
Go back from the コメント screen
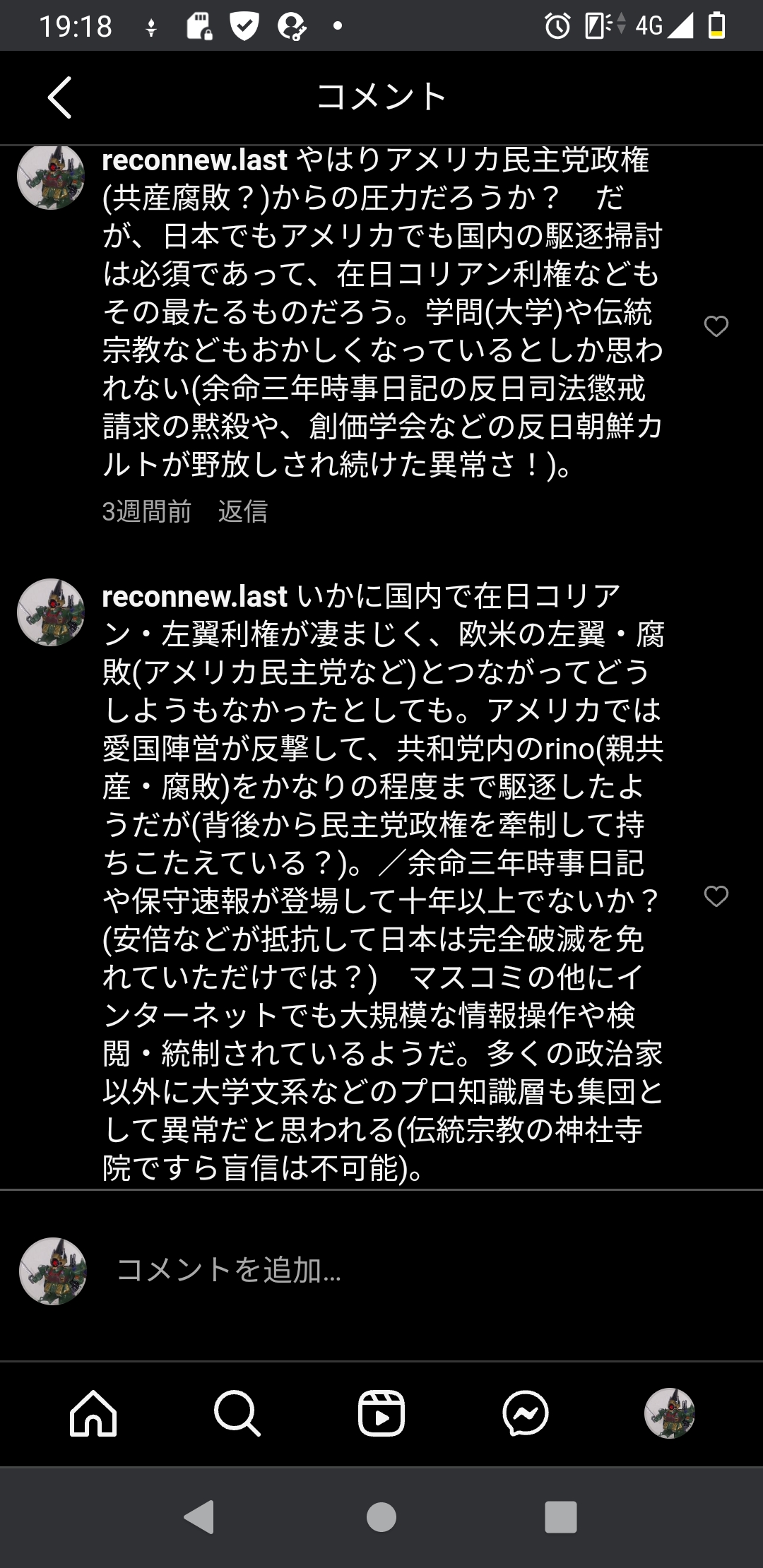click(x=60, y=97)
